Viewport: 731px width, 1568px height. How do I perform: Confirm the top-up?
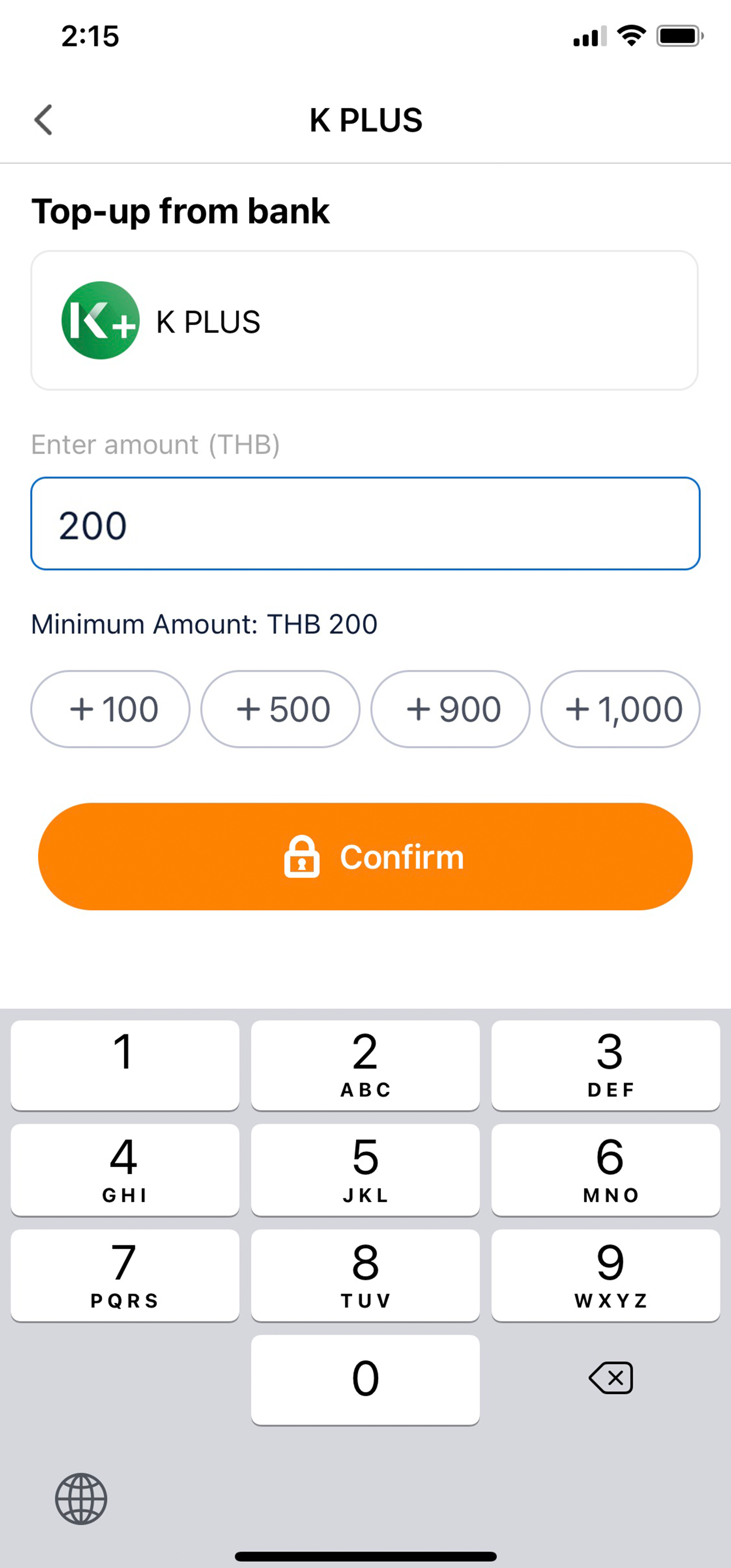pos(365,856)
